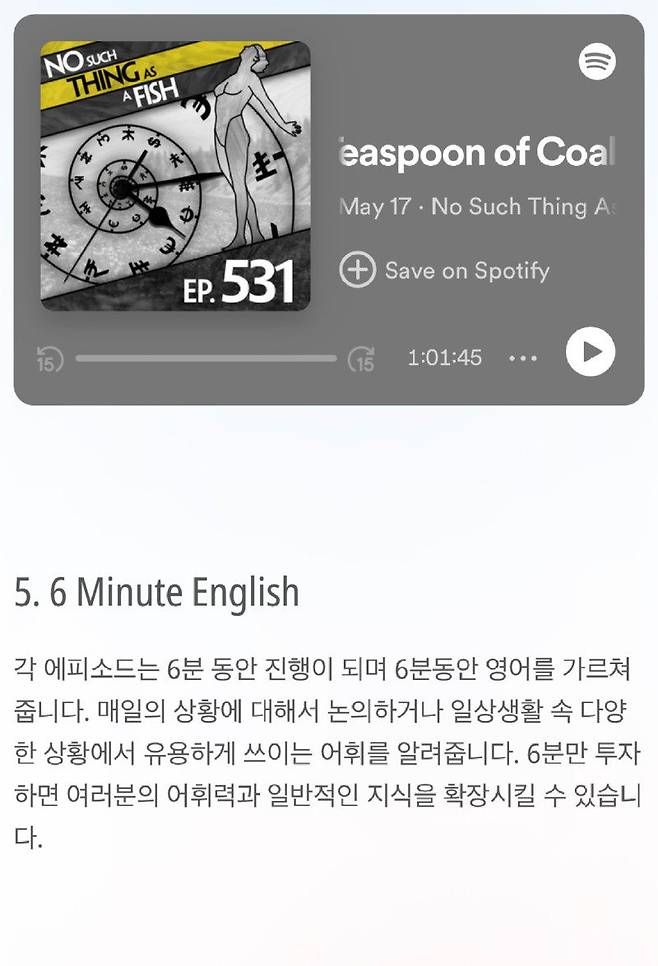Tap the episode 531 cover art
This screenshot has width=658, height=966.
[x=175, y=175]
